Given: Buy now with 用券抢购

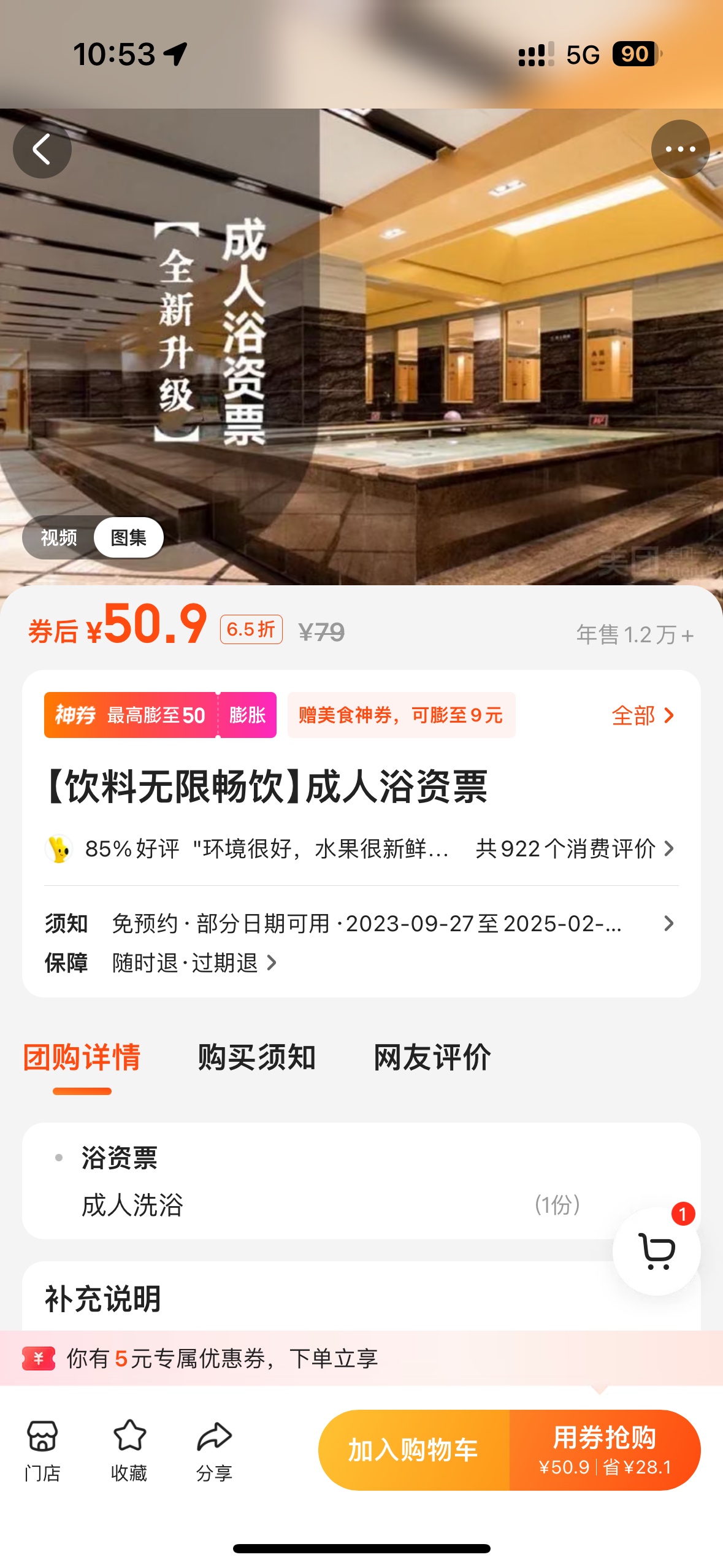Looking at the screenshot, I should (605, 1450).
